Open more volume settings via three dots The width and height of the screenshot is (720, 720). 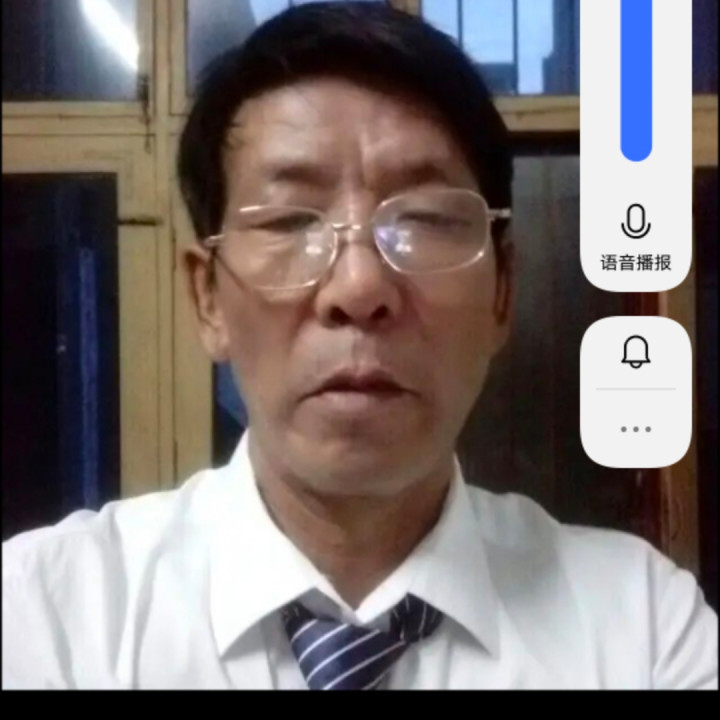click(x=635, y=429)
